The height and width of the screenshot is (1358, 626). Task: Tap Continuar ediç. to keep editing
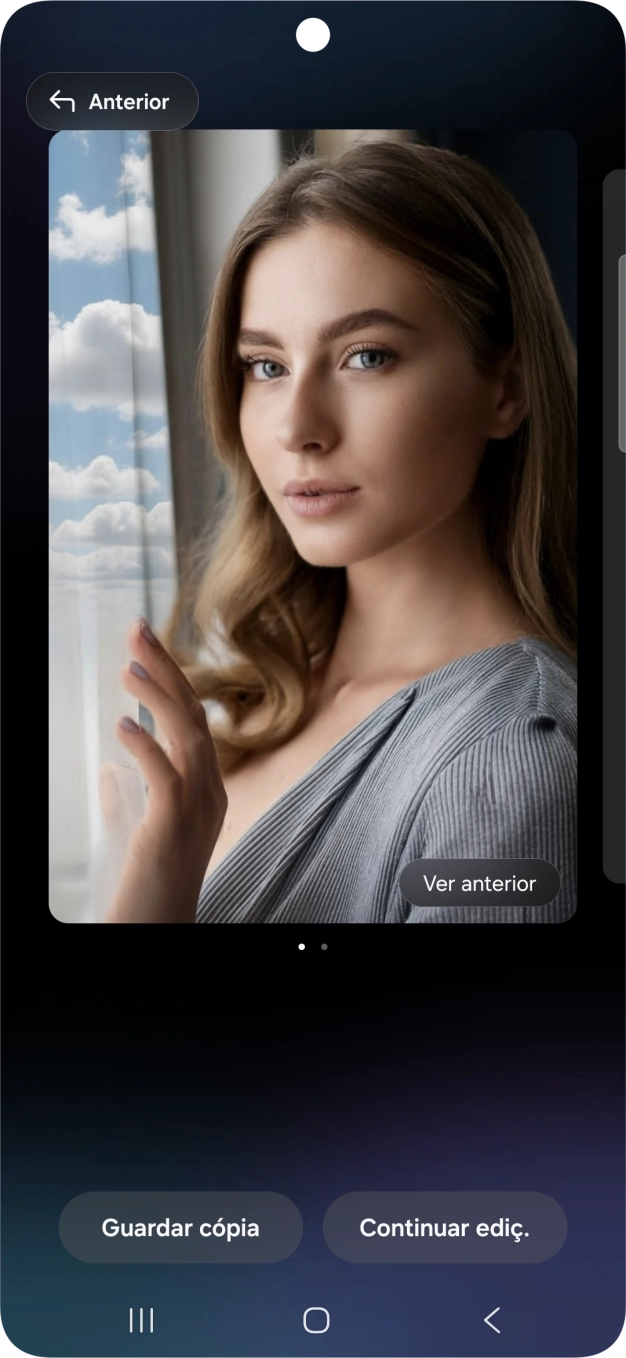(x=444, y=1228)
